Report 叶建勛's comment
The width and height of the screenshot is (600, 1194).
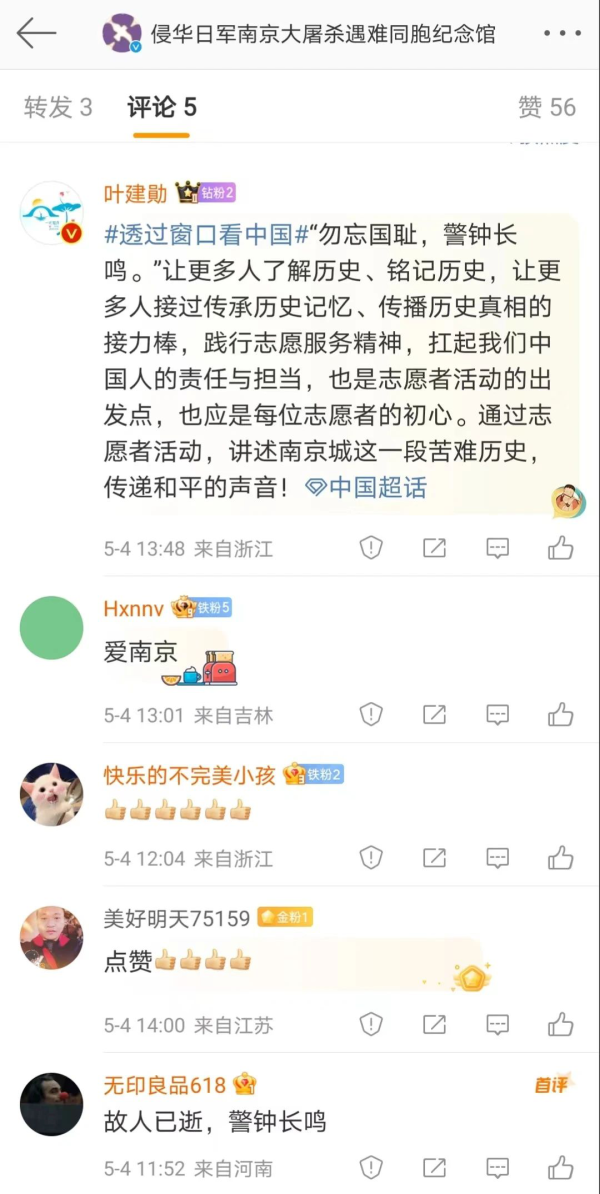tap(371, 548)
